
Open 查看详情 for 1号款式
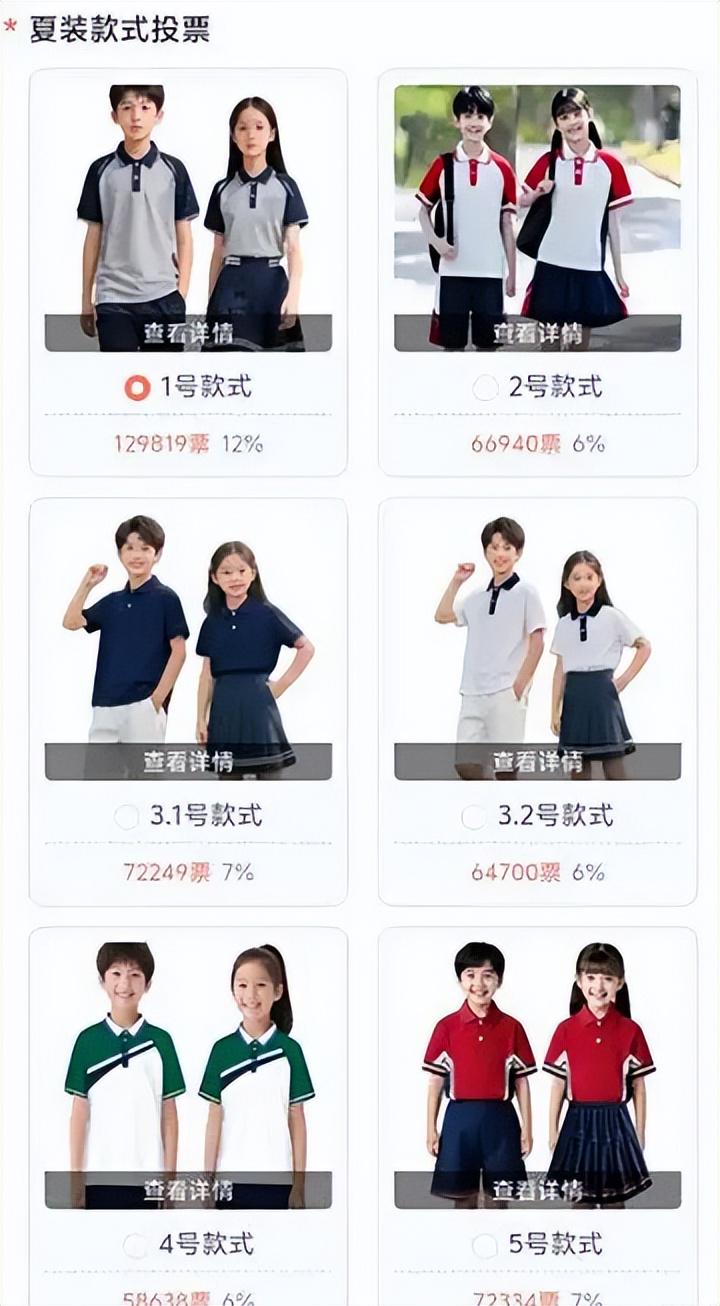click(x=188, y=333)
